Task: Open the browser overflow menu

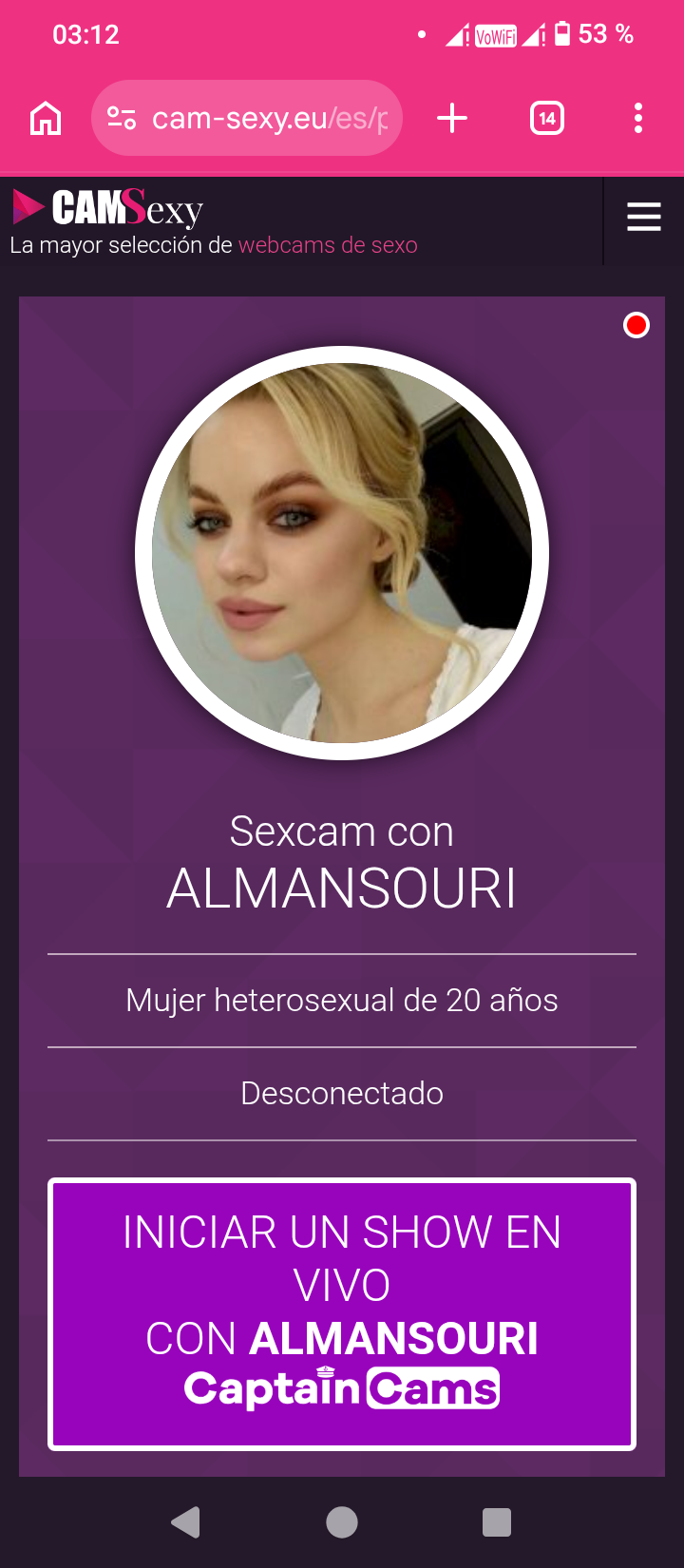Action: (x=637, y=119)
